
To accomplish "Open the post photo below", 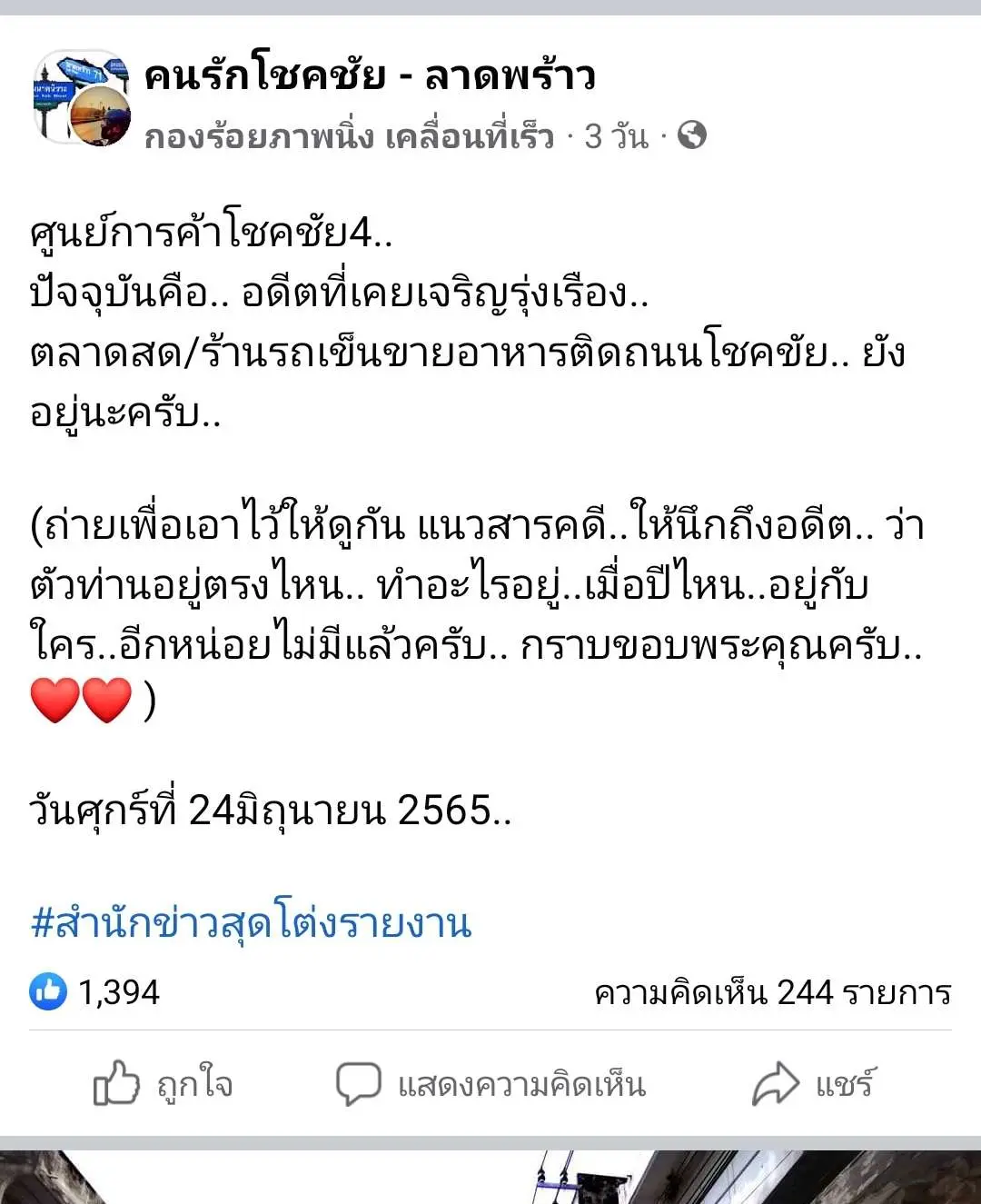I will coord(490,1178).
